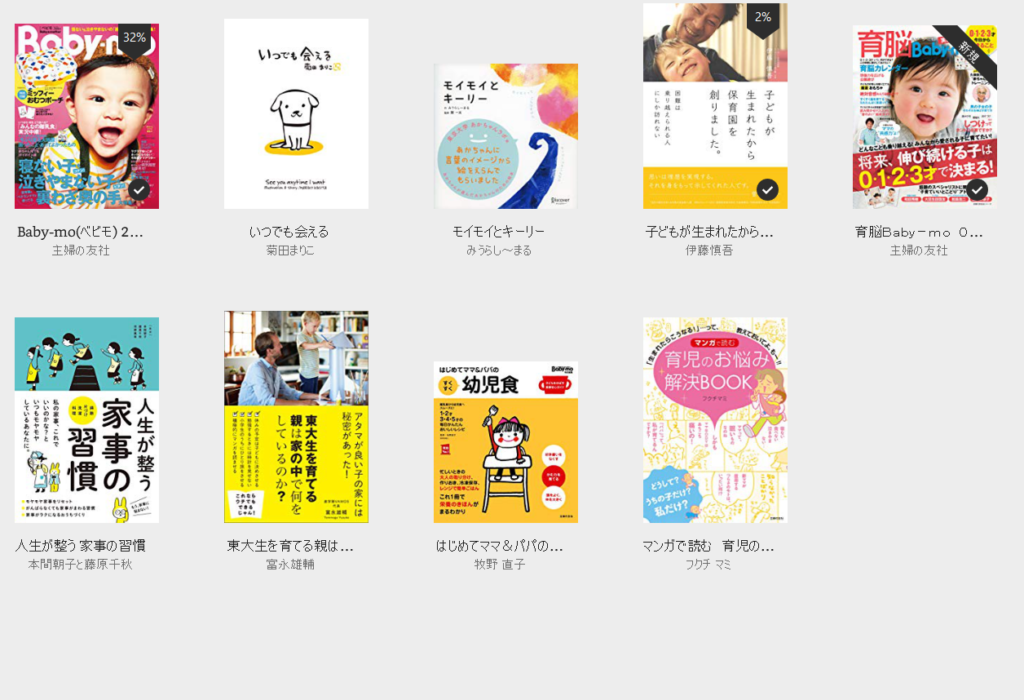This screenshot has height=700, width=1024.
Task: Open the book いつでも会える
Action: [x=296, y=114]
